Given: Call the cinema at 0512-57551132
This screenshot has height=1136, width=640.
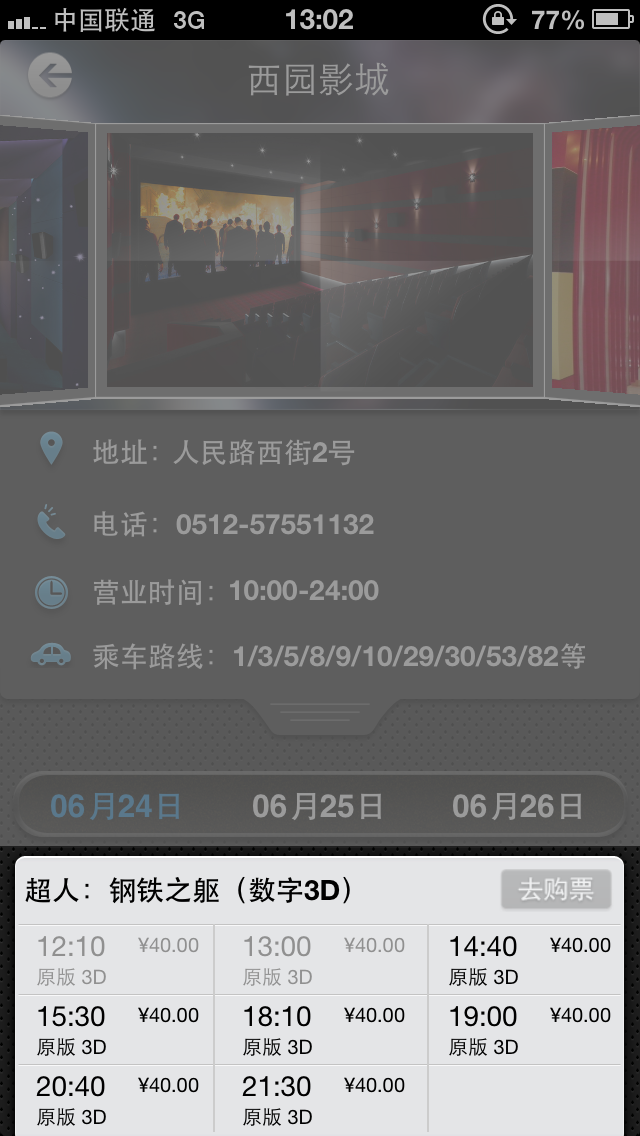Looking at the screenshot, I should (x=274, y=524).
